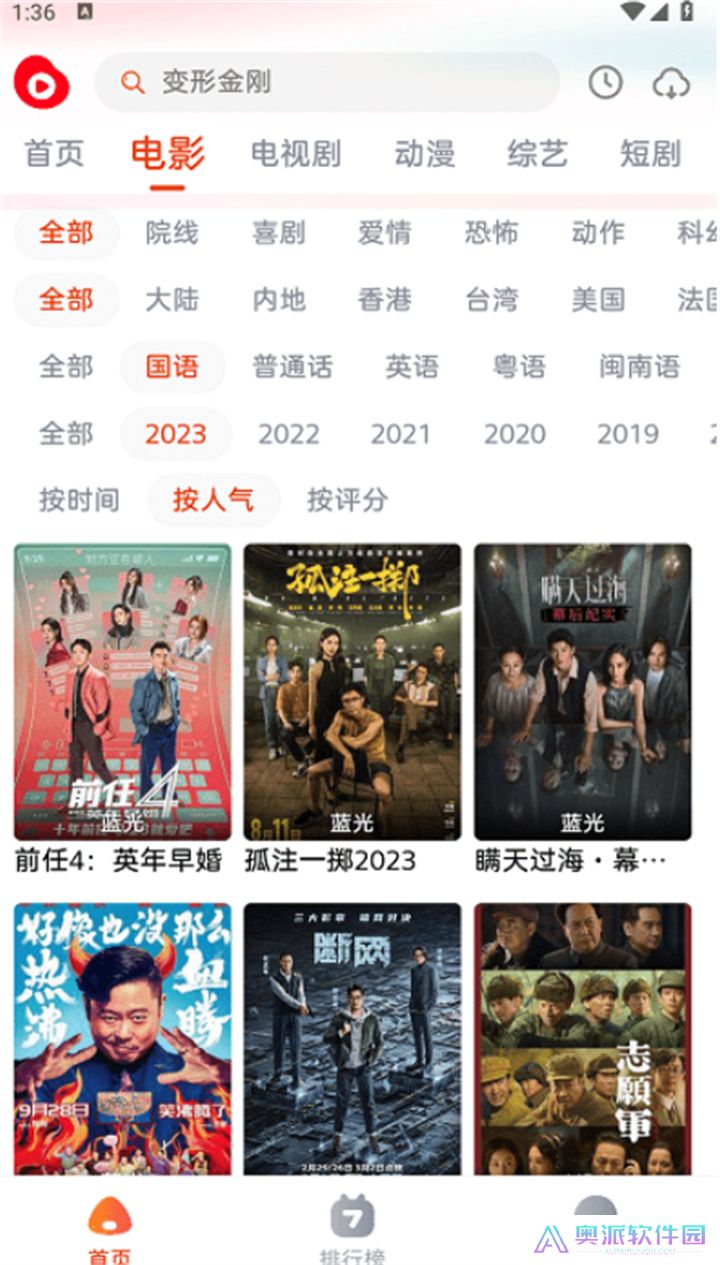Viewport: 720px width, 1265px height.
Task: Click the red play logo top left
Action: pos(40,84)
